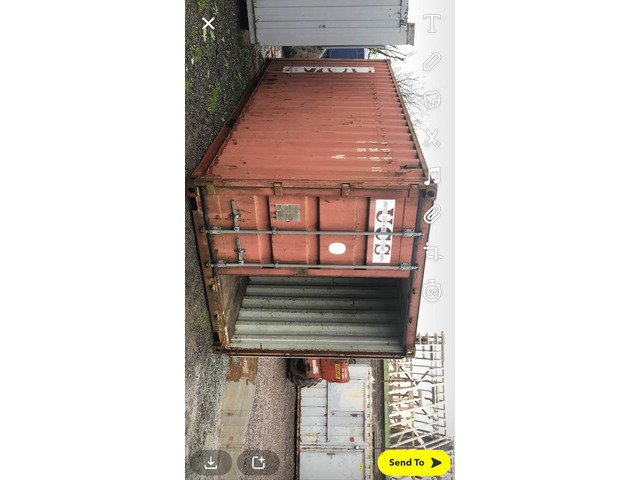Select the scissors cutout tool
Viewport: 640px width, 480px height.
point(431,138)
